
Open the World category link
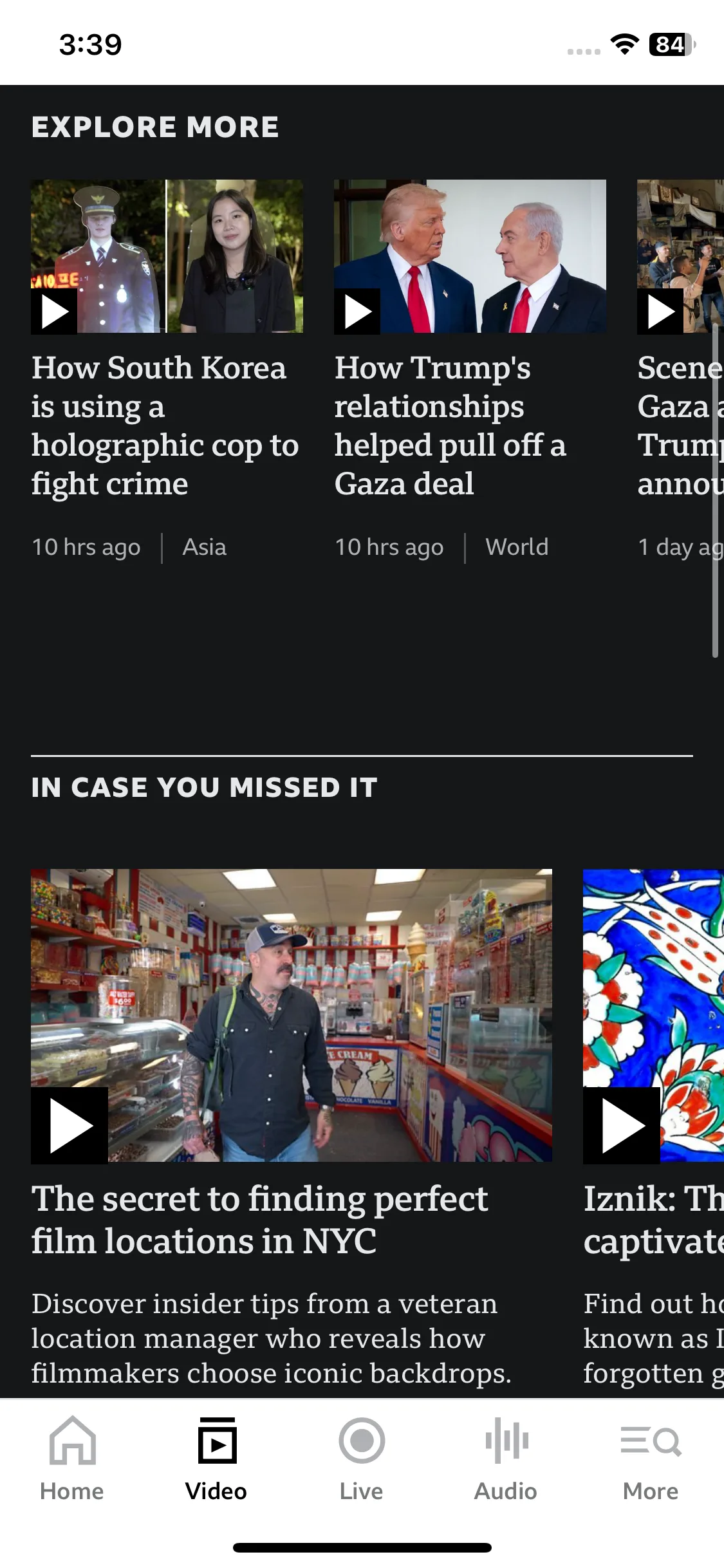(x=517, y=547)
